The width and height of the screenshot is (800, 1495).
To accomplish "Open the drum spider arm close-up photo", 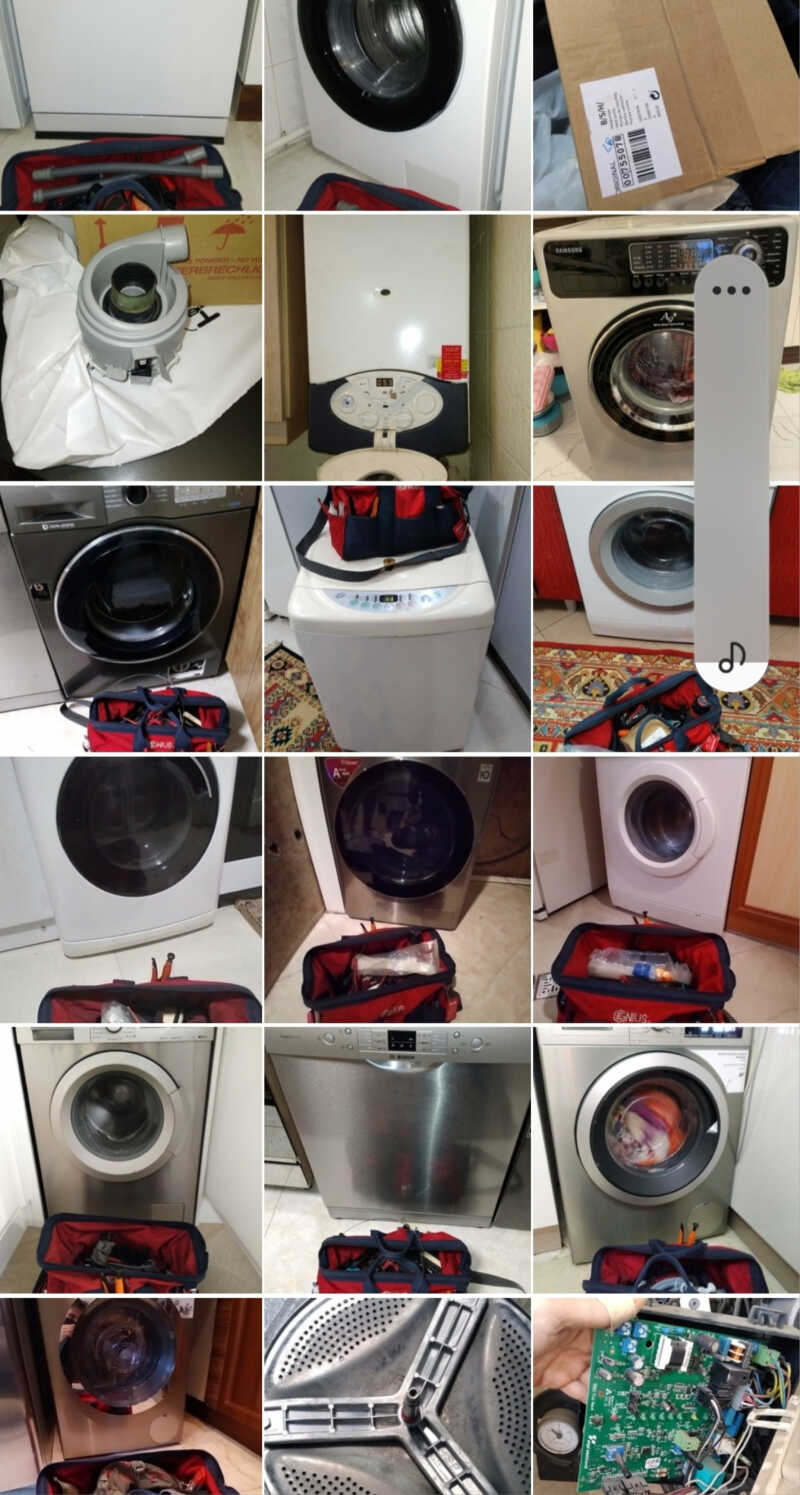I will (397, 1395).
